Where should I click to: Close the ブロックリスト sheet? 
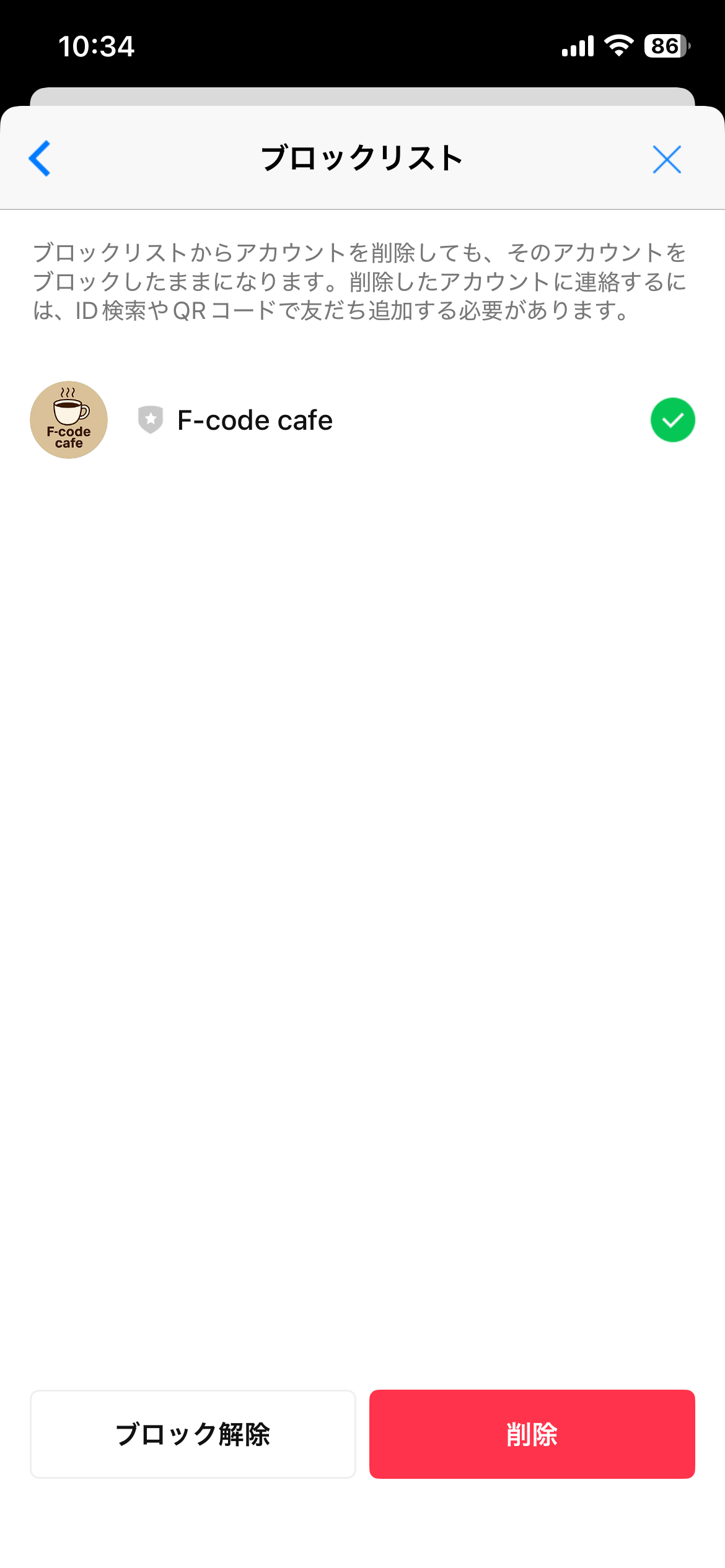pos(666,160)
